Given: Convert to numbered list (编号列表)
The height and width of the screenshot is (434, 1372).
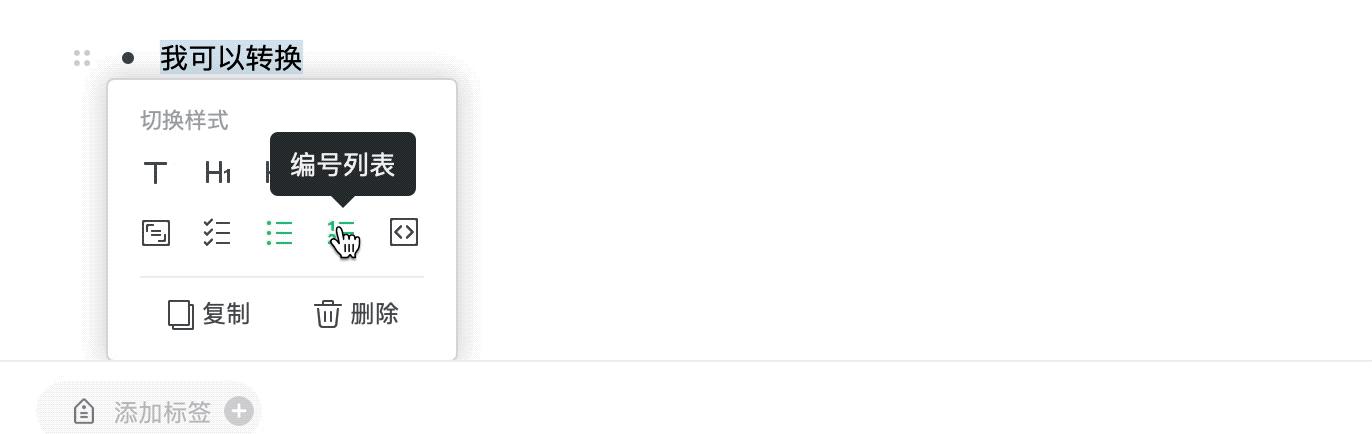Looking at the screenshot, I should (x=341, y=233).
